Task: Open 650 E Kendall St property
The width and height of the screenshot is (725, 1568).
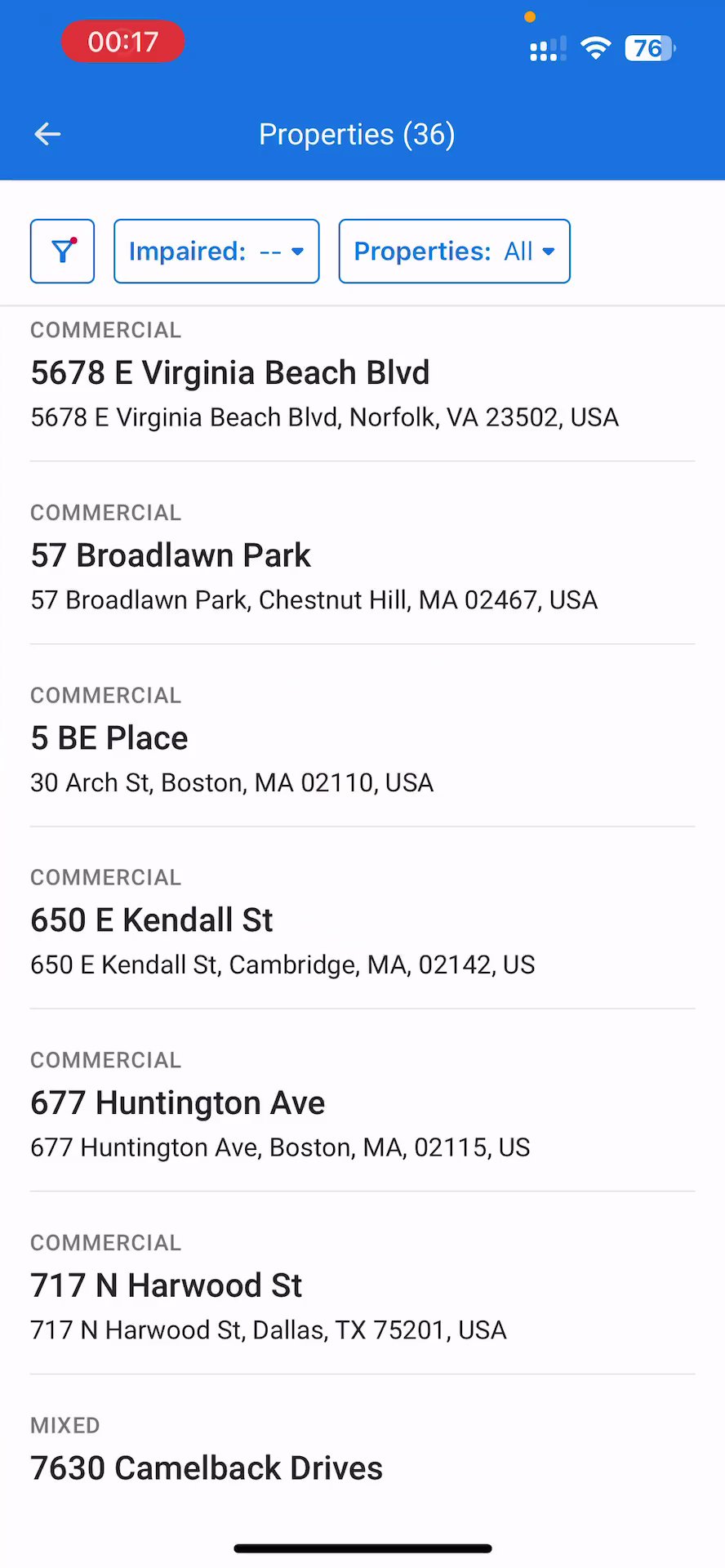Action: tap(152, 920)
